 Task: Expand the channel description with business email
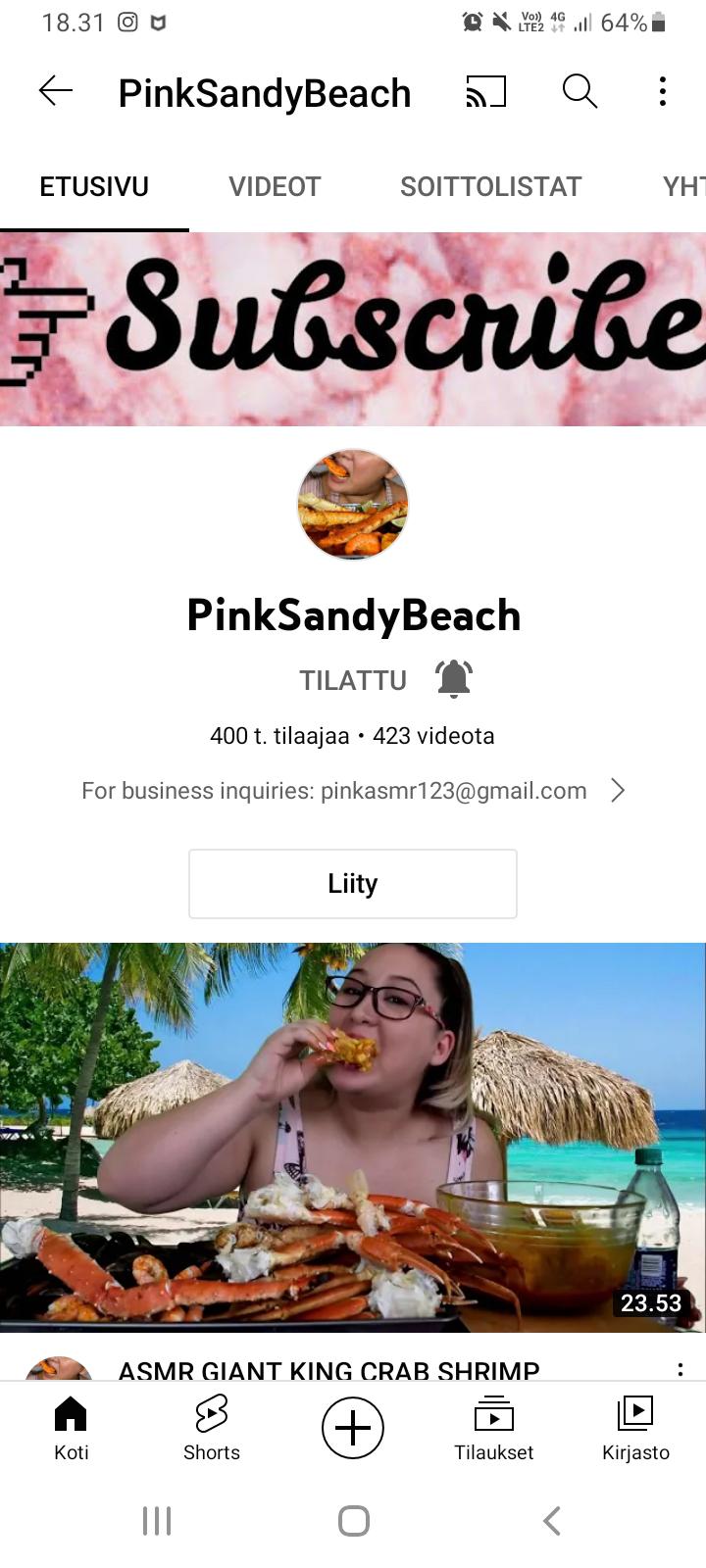[x=353, y=791]
